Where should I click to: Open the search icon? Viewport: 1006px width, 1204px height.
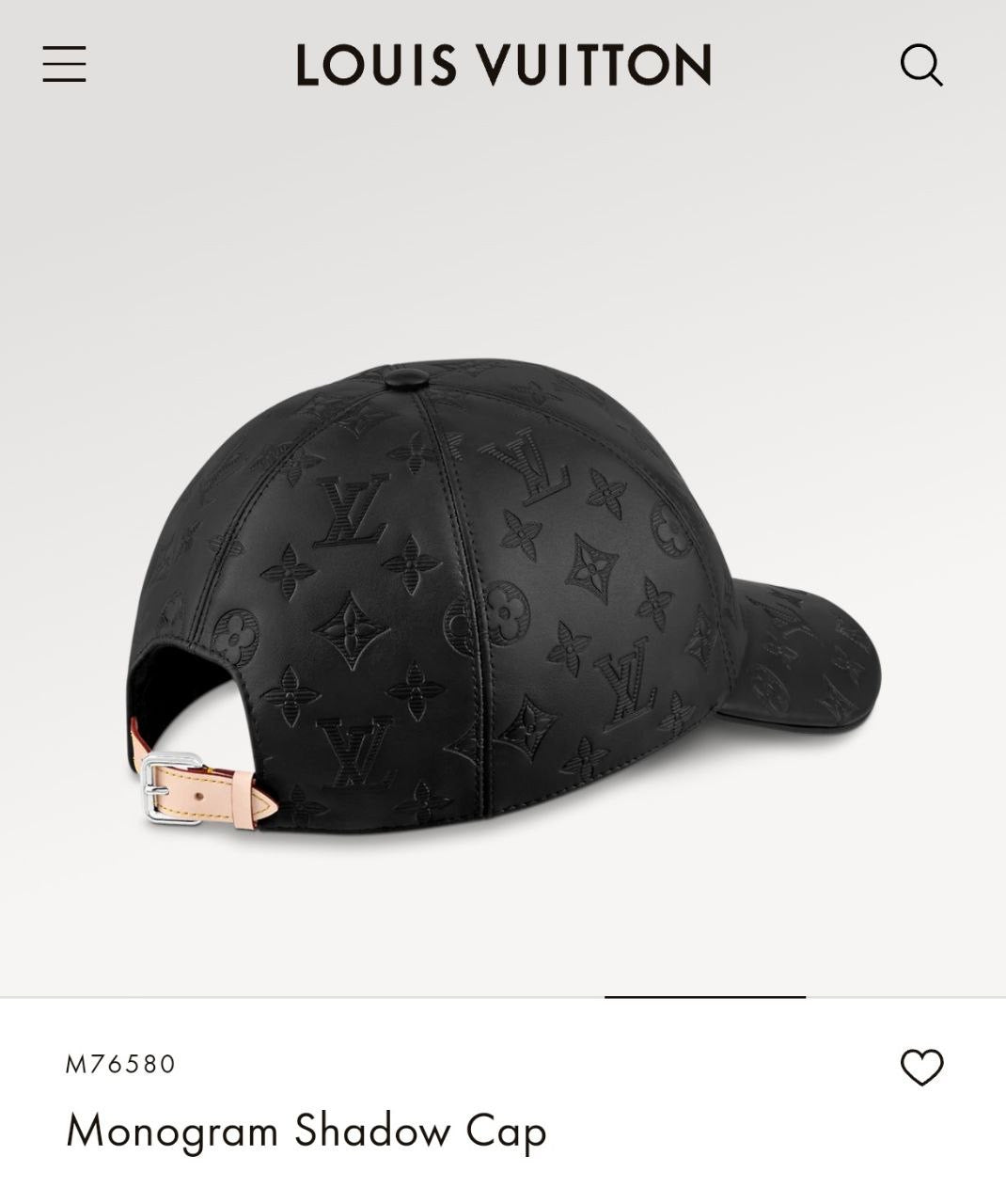coord(920,65)
